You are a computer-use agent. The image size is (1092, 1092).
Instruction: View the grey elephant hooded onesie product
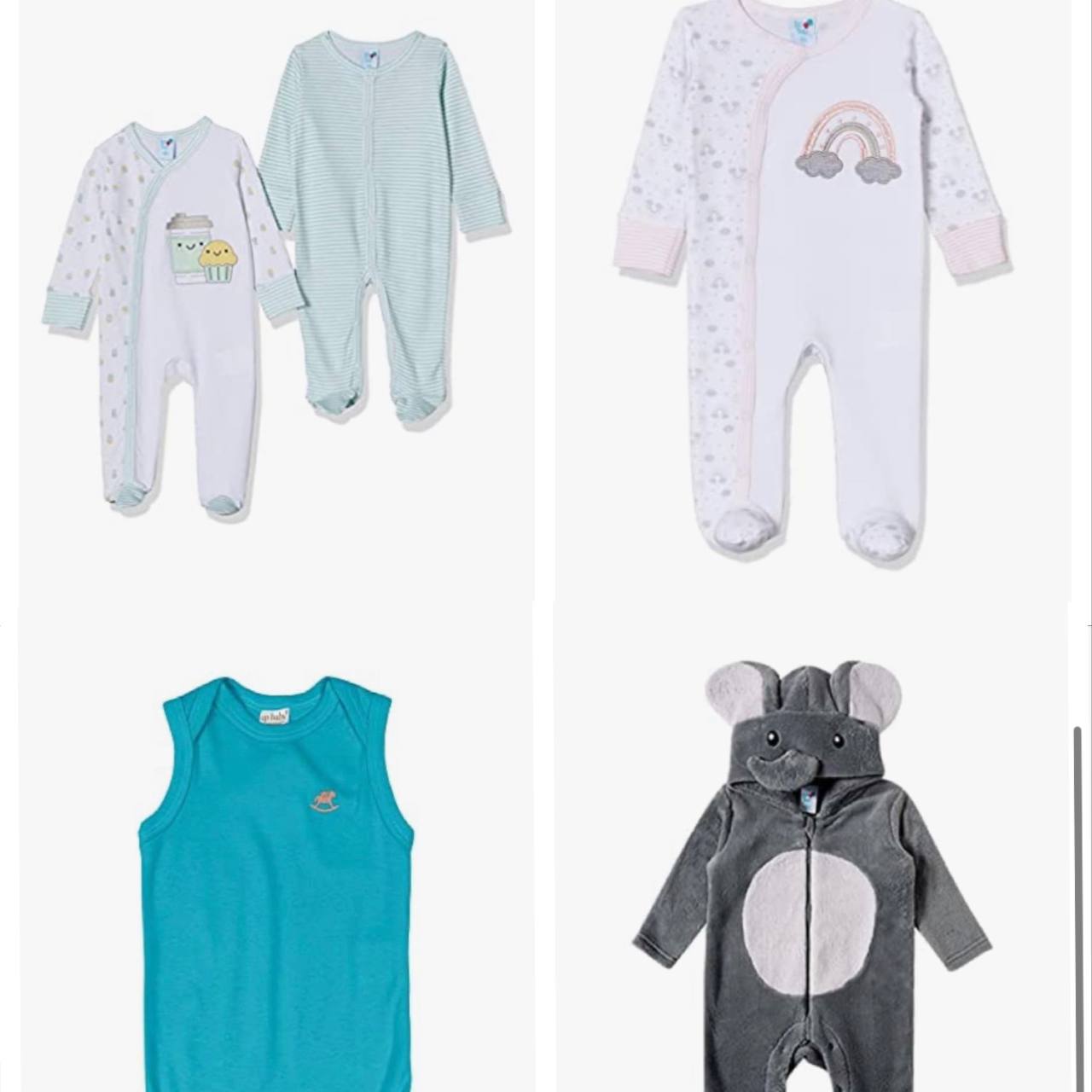click(x=812, y=879)
